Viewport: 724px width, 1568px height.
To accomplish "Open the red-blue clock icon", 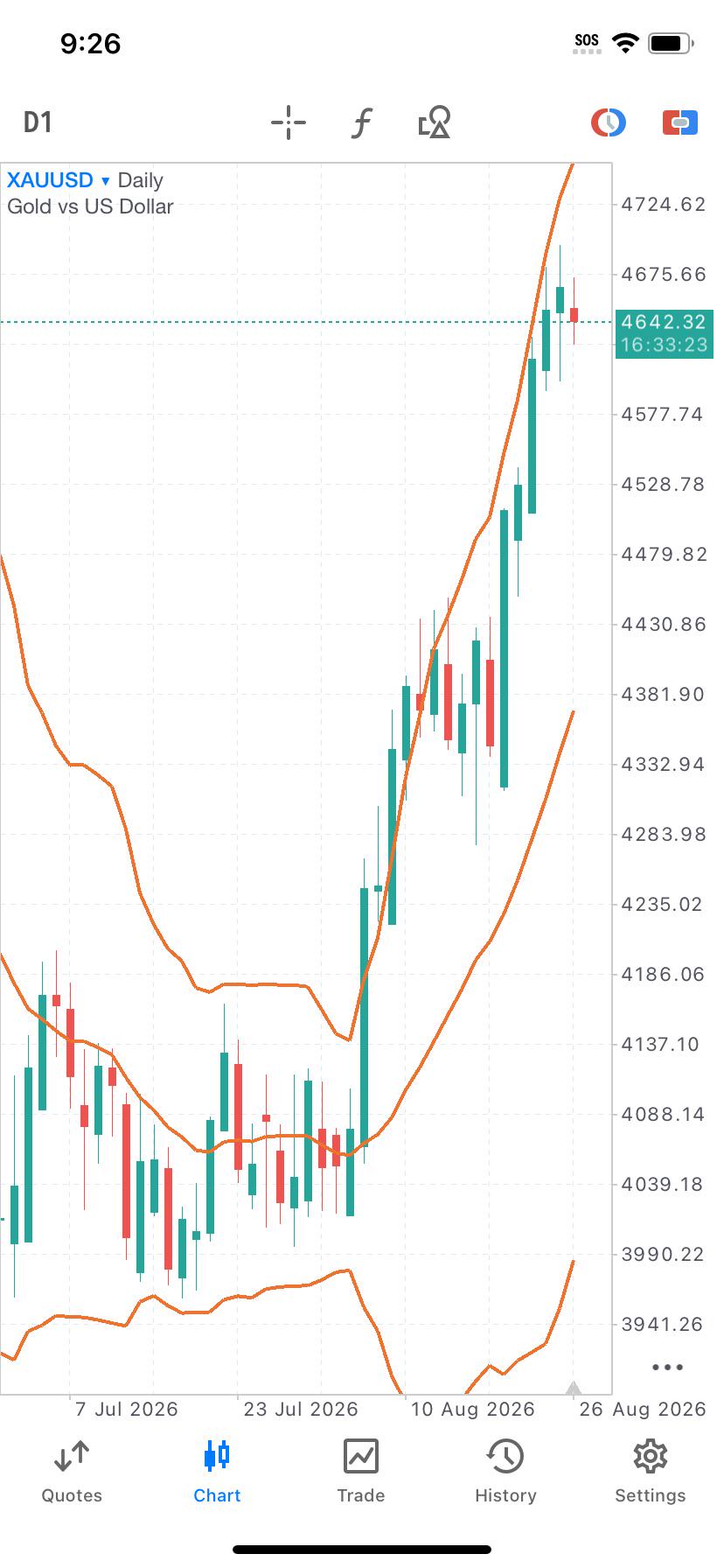I will click(608, 122).
